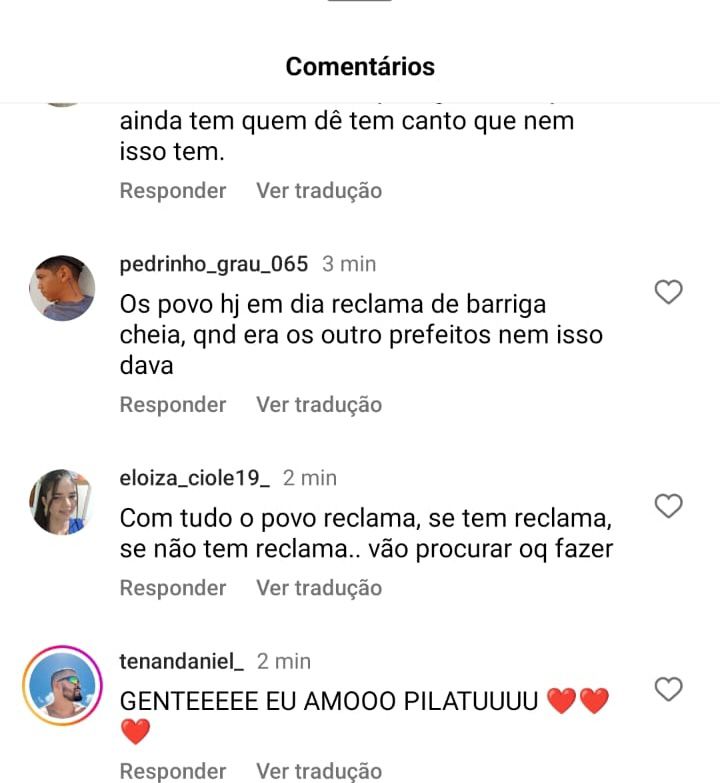The width and height of the screenshot is (720, 783).
Task: Reply to tenandaniel_'s comment
Action: [x=173, y=771]
